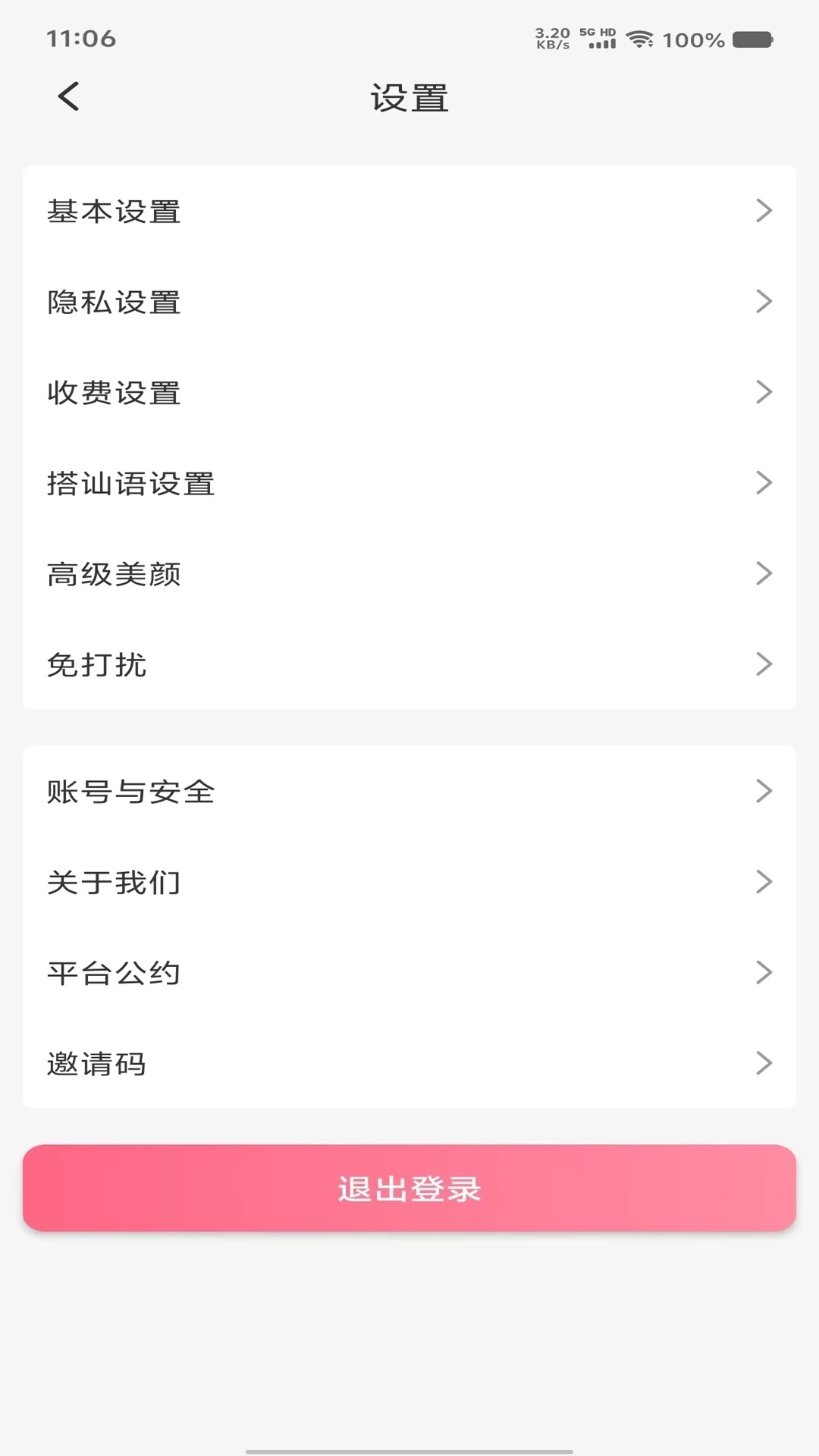Open 隐私设置 via its right arrow
Screen dimensions: 819x1456
pos(764,301)
